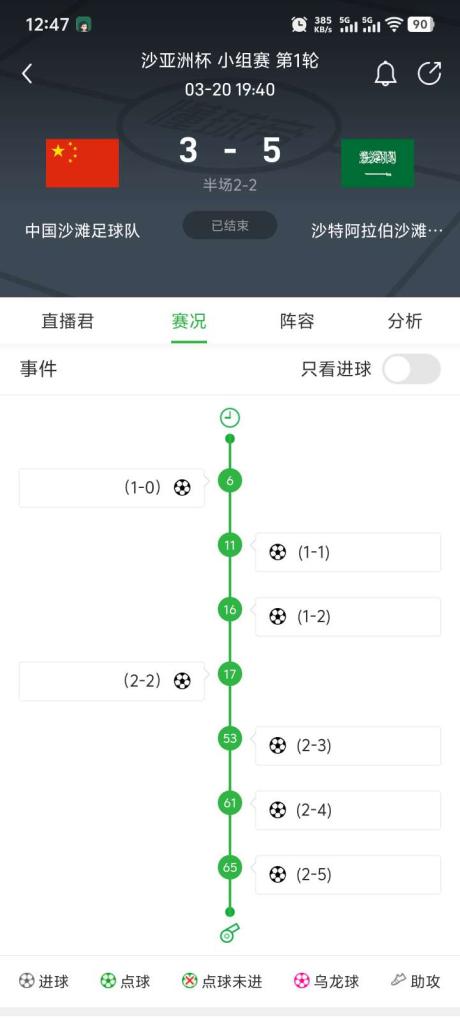
Task: Enable the 只看进球 toggle
Action: click(x=411, y=369)
